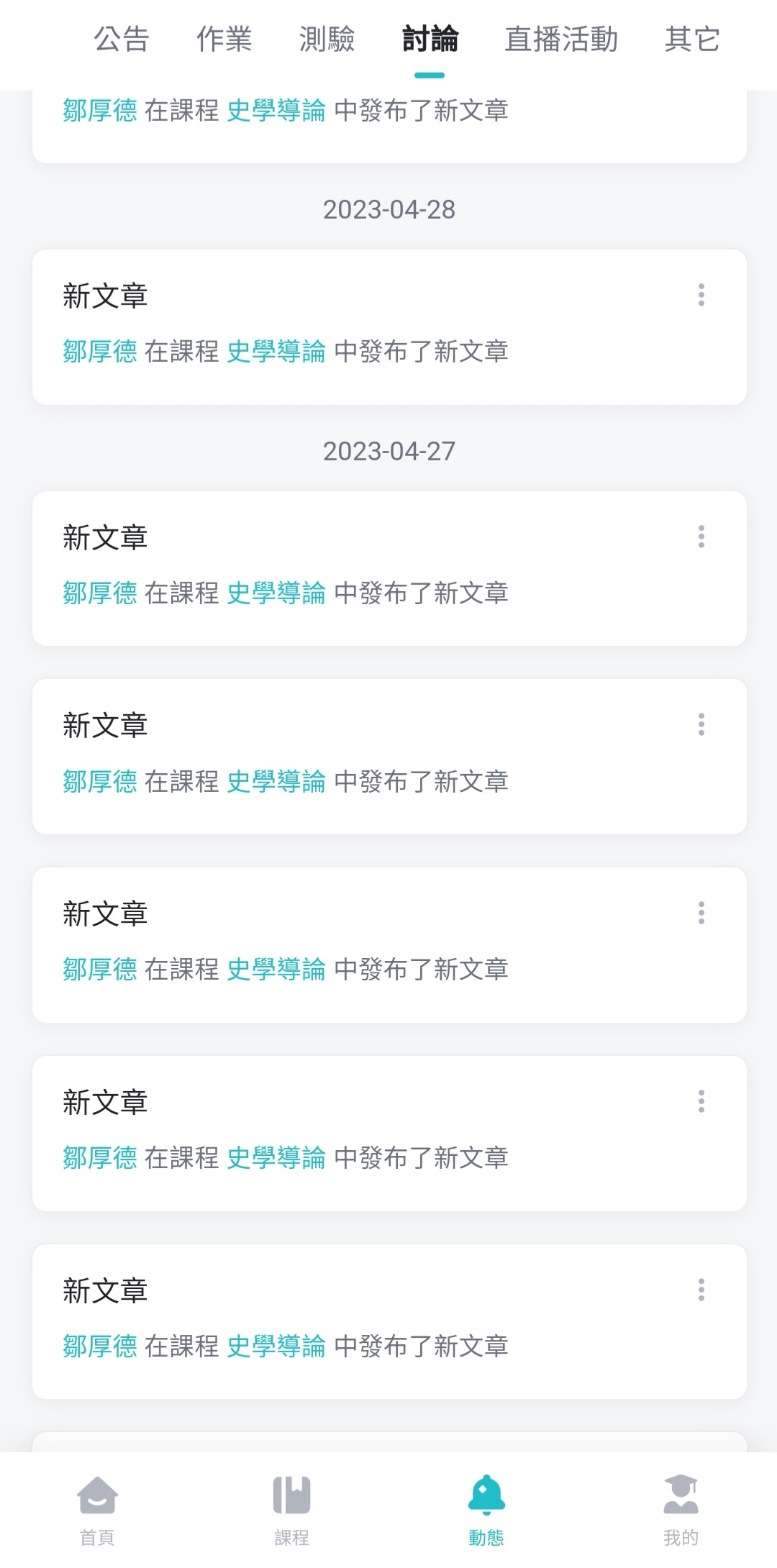Screen dimensions: 777x1568
Task: Open 史學導論 course link in the 2023-04-28 card
Action: click(x=276, y=352)
